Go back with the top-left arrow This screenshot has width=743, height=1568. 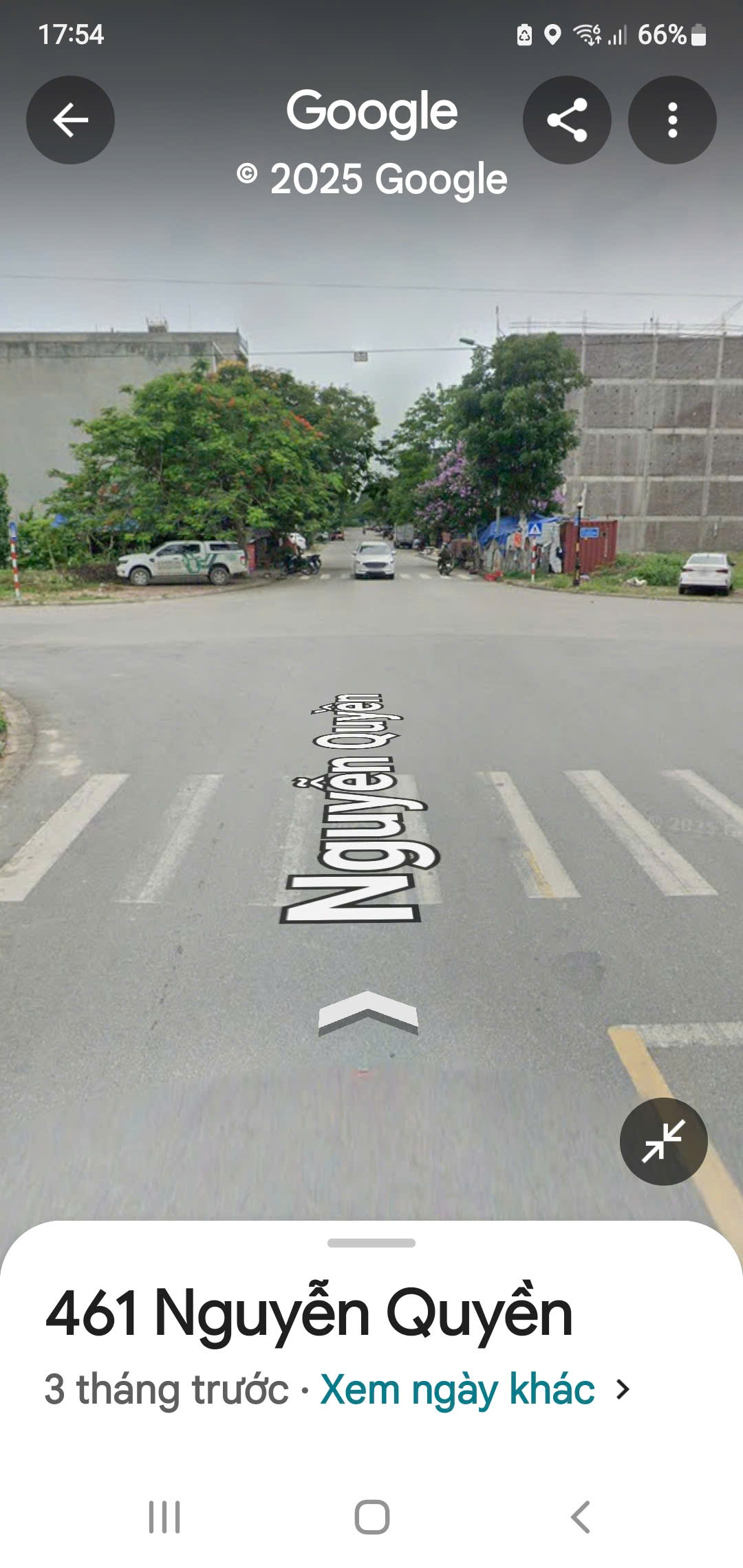click(70, 120)
